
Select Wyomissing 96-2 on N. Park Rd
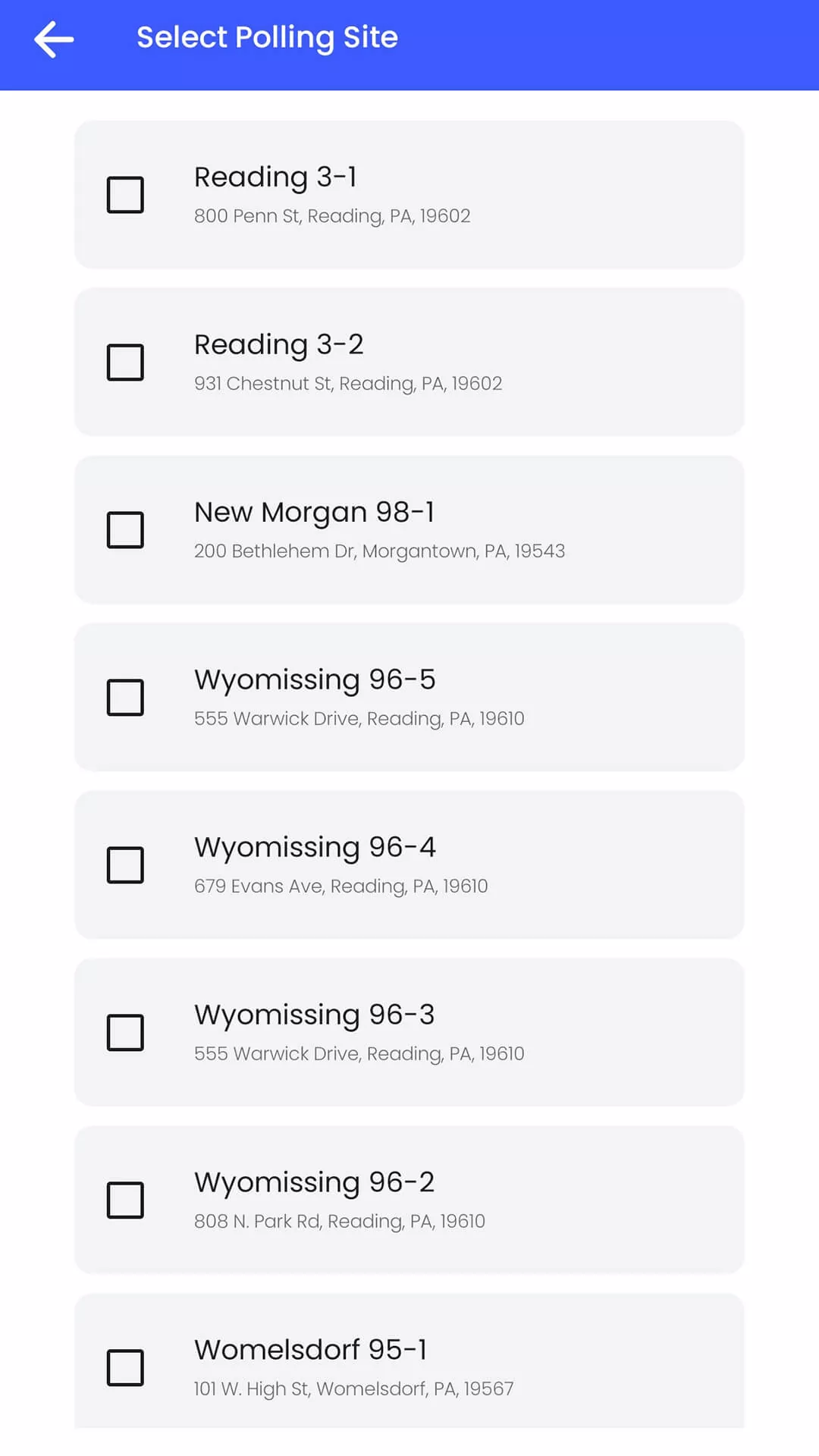click(125, 1200)
